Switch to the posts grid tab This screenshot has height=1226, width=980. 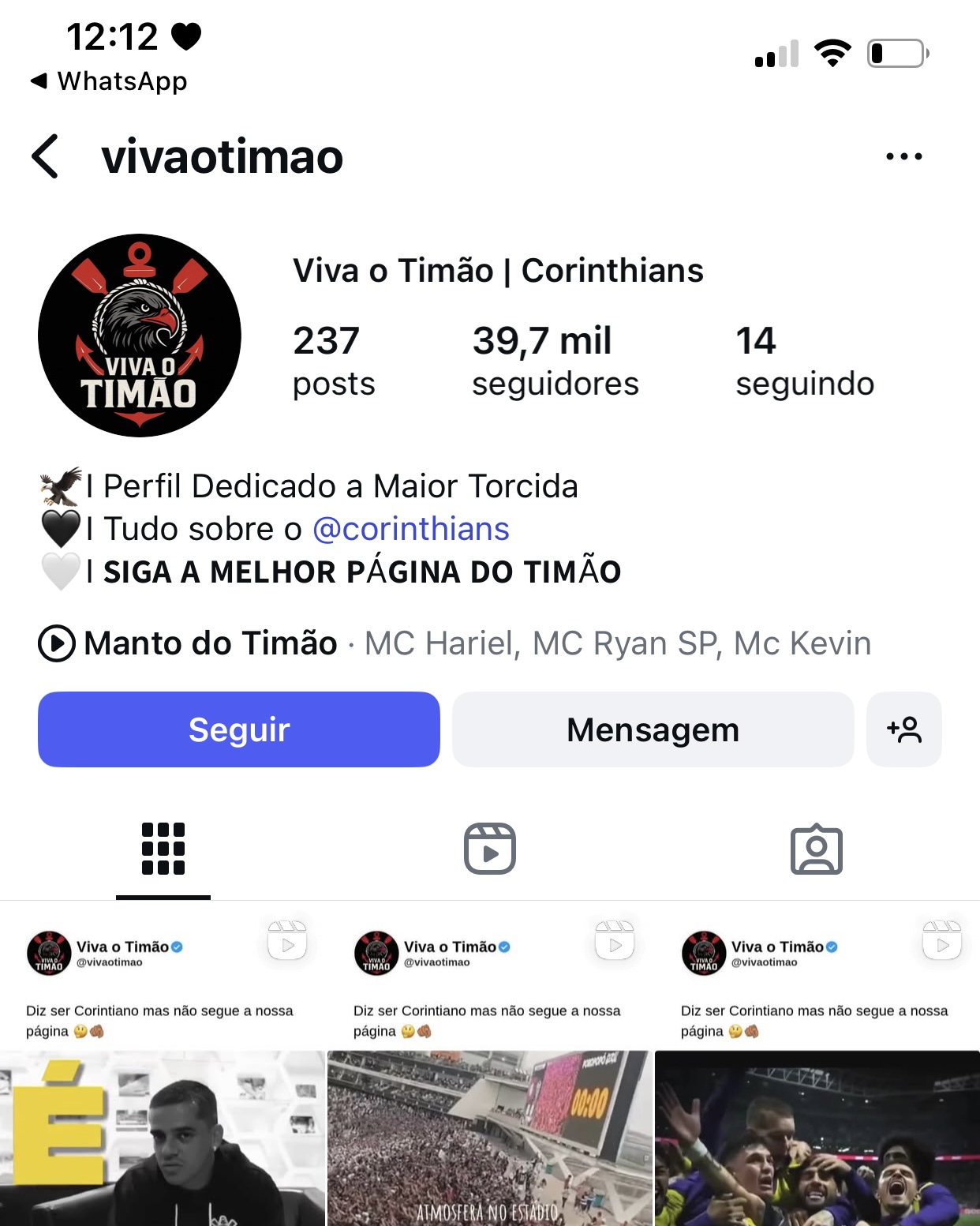pos(163,849)
